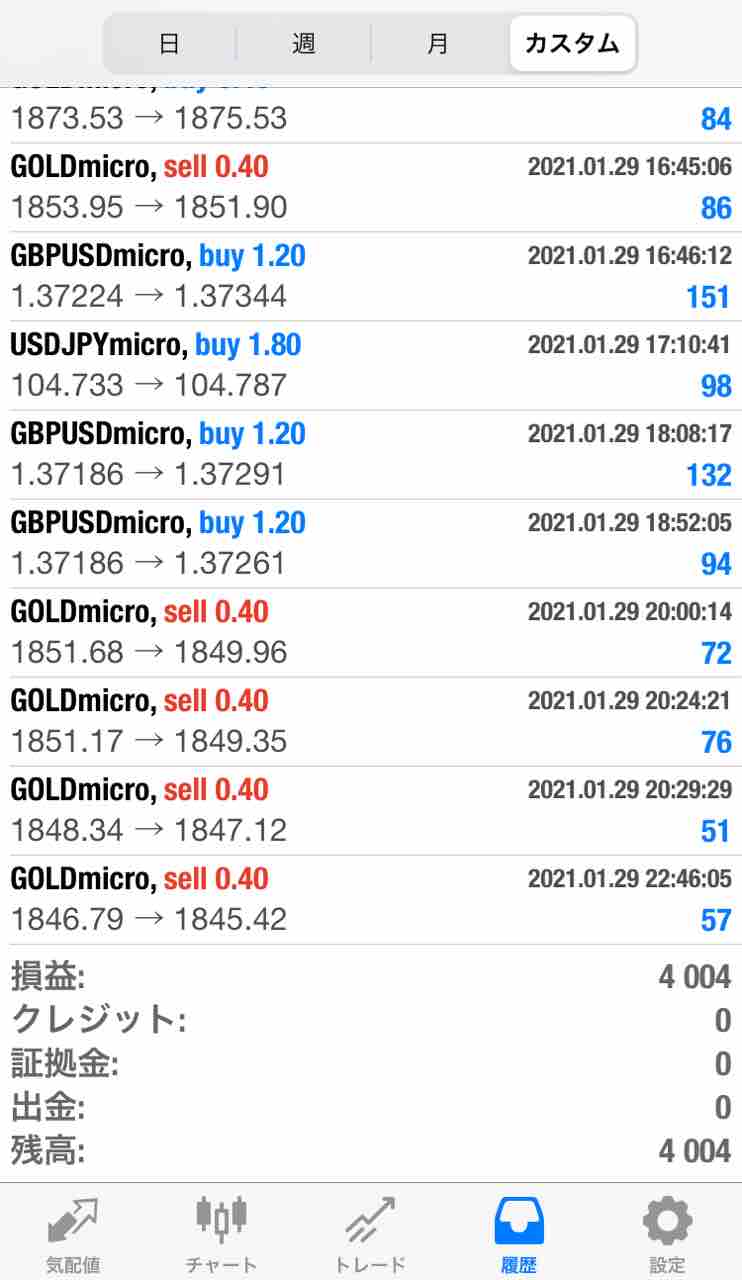Viewport: 742px width, 1280px height.
Task: Open the 設定 settings tab
Action: [667, 1232]
